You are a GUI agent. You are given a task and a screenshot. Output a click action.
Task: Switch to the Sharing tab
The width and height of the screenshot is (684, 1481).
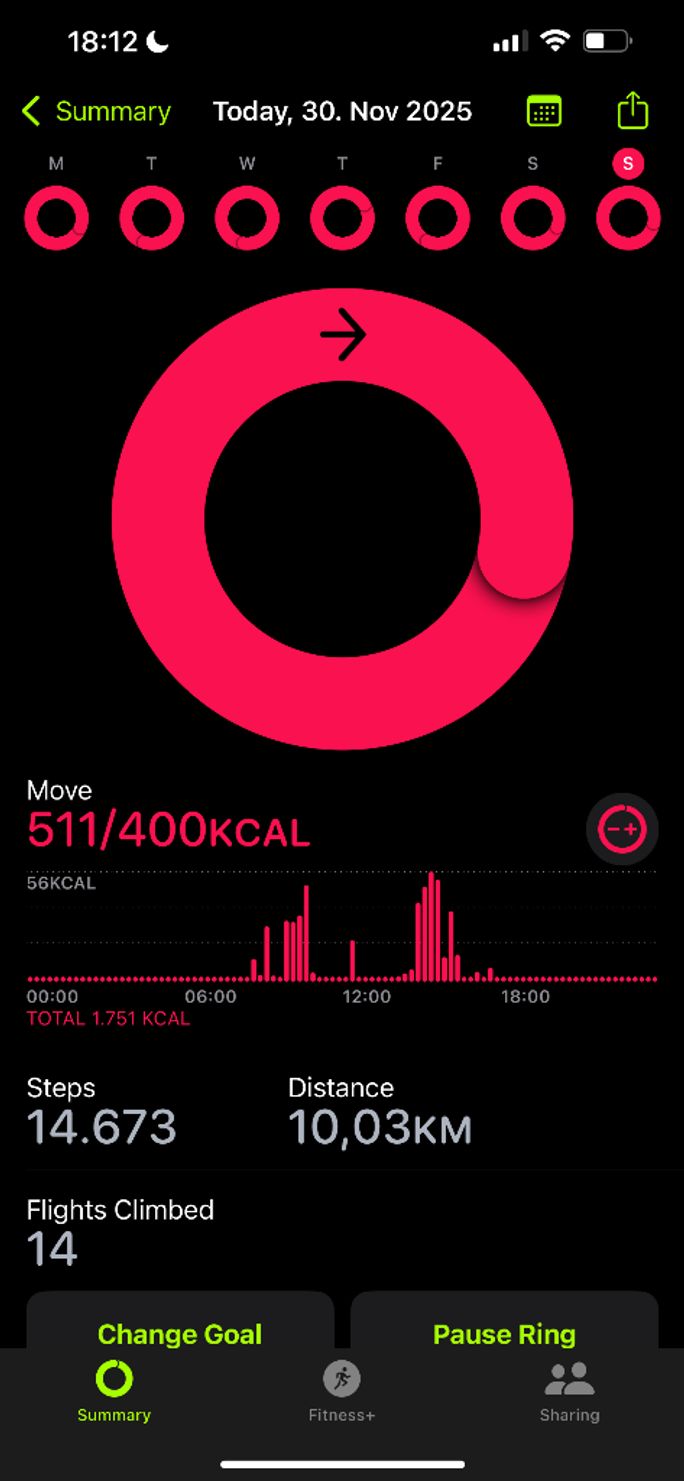tap(569, 1391)
